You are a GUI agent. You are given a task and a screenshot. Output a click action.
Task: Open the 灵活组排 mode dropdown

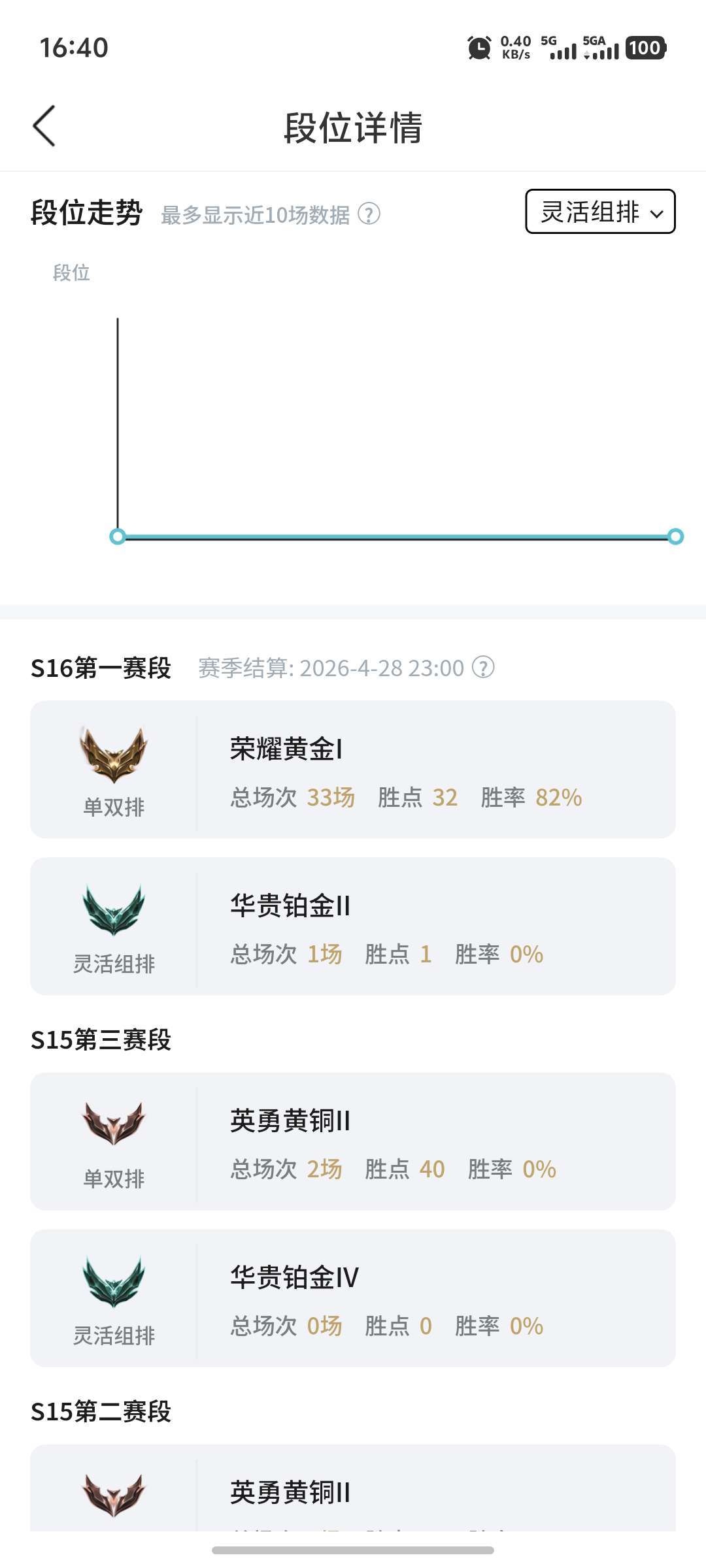point(599,212)
